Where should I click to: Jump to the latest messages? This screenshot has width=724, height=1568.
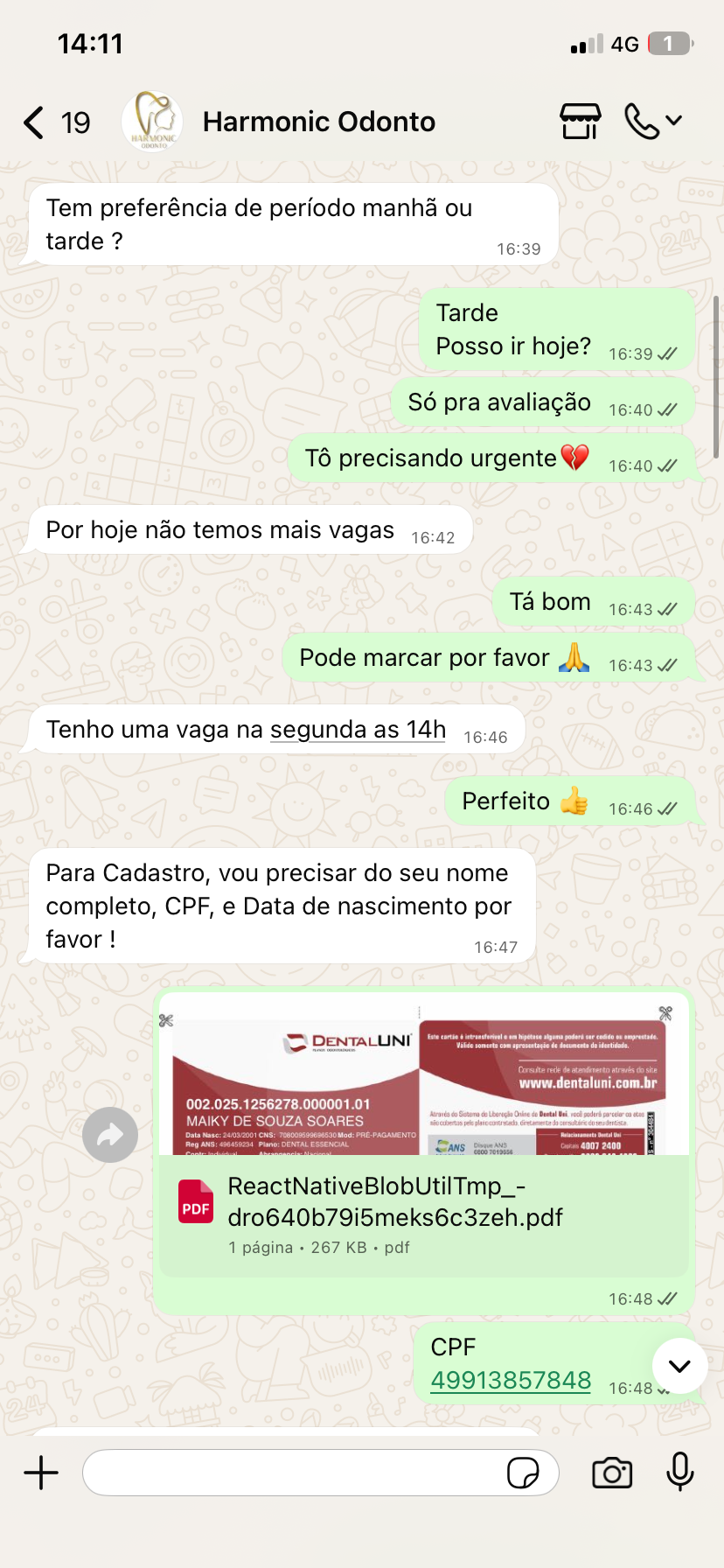(x=679, y=1365)
